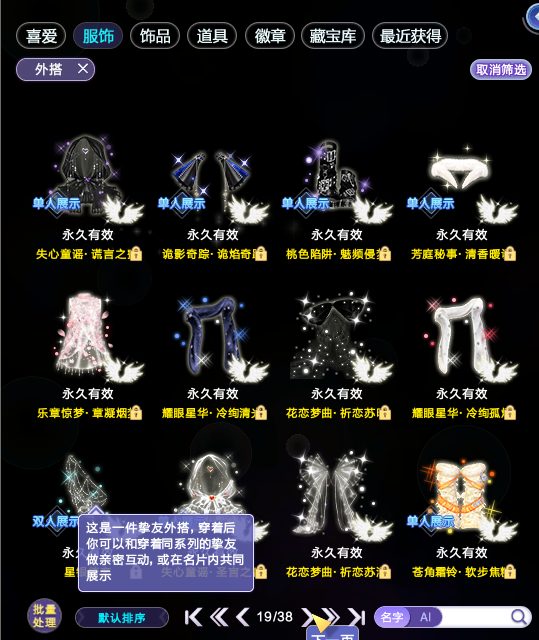This screenshot has height=640, width=539.
Task: Remove the 外搭 filter chip
Action: 83,69
